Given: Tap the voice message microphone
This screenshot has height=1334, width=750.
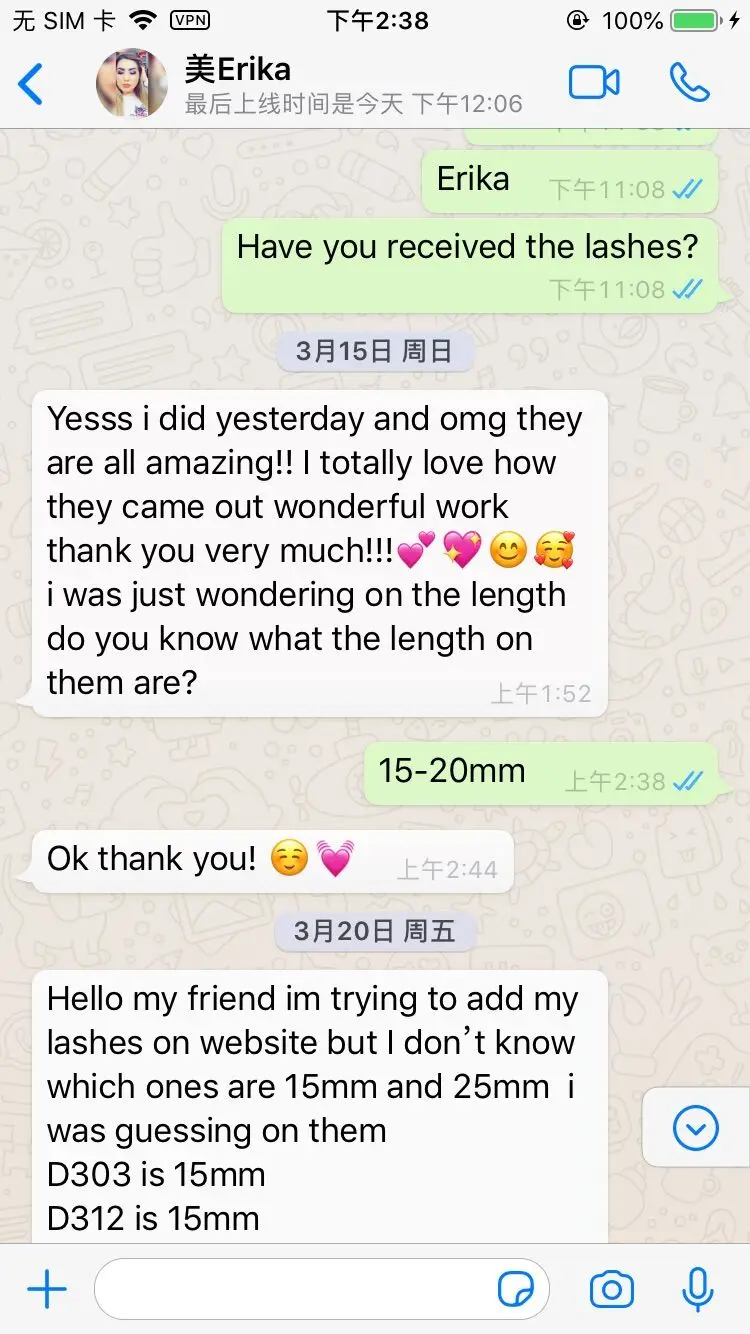Looking at the screenshot, I should [698, 1290].
